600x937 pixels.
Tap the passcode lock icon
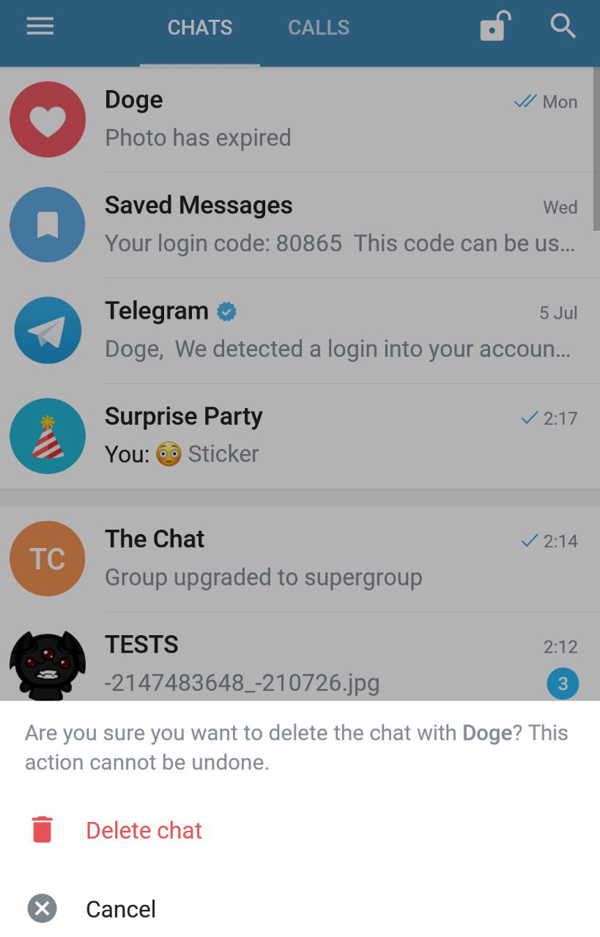point(494,27)
